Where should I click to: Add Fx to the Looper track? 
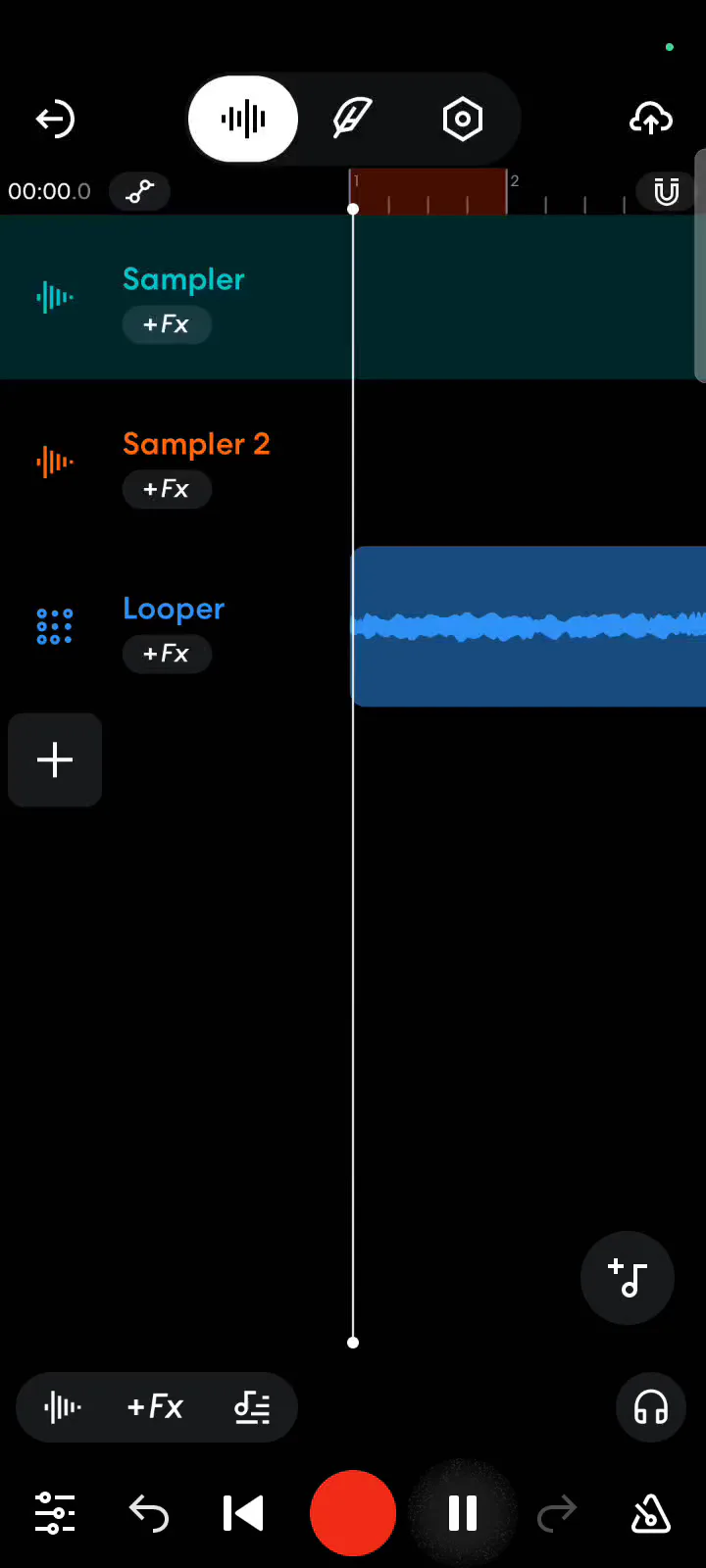(x=166, y=654)
